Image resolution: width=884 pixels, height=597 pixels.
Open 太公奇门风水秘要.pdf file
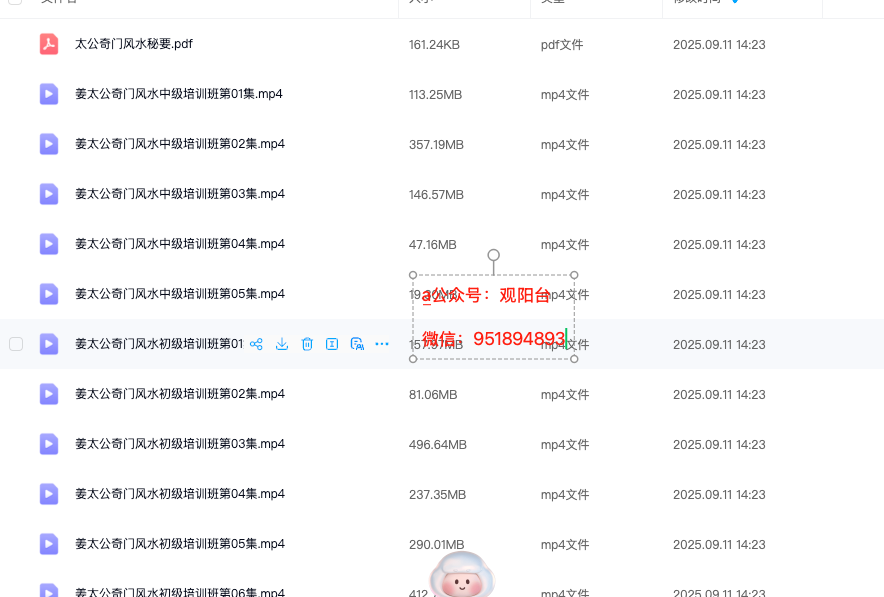pyautogui.click(x=133, y=44)
